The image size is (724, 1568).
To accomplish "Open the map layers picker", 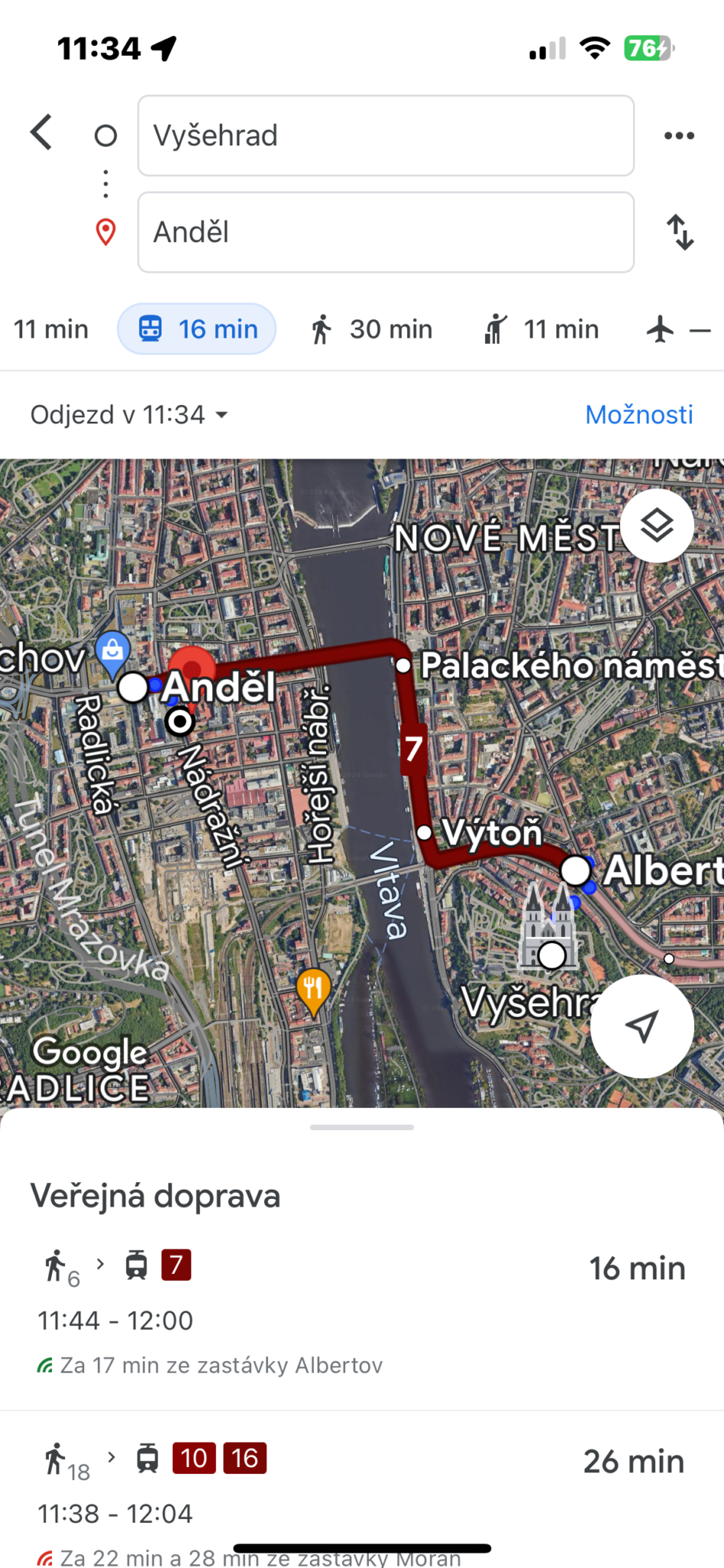I will click(x=657, y=525).
